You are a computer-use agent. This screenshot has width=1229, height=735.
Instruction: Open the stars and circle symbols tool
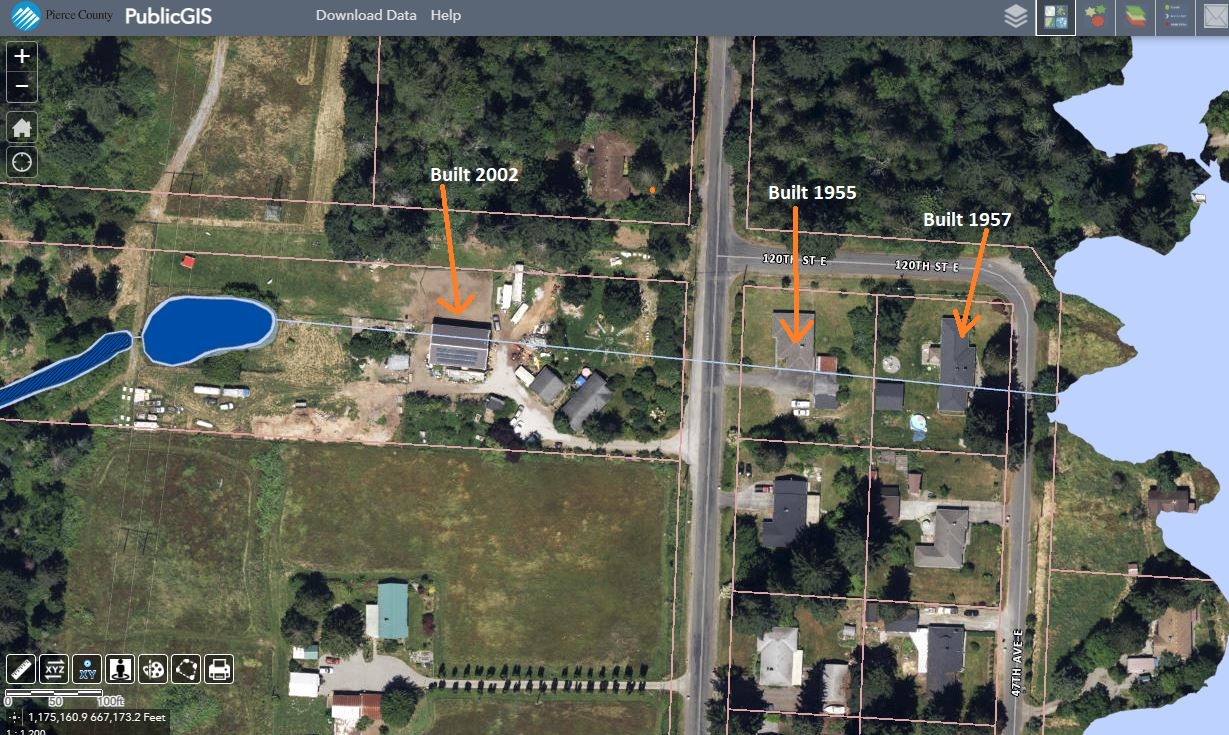[x=1096, y=17]
